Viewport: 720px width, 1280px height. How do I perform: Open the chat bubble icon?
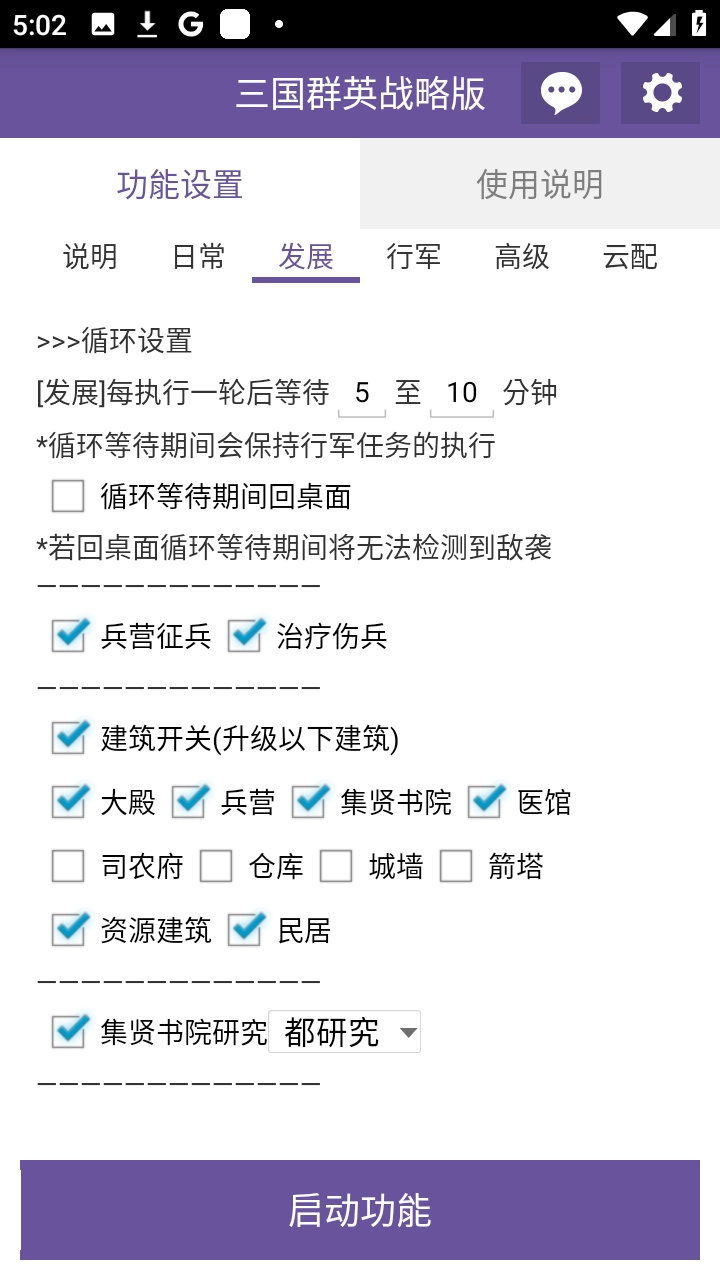pos(560,93)
